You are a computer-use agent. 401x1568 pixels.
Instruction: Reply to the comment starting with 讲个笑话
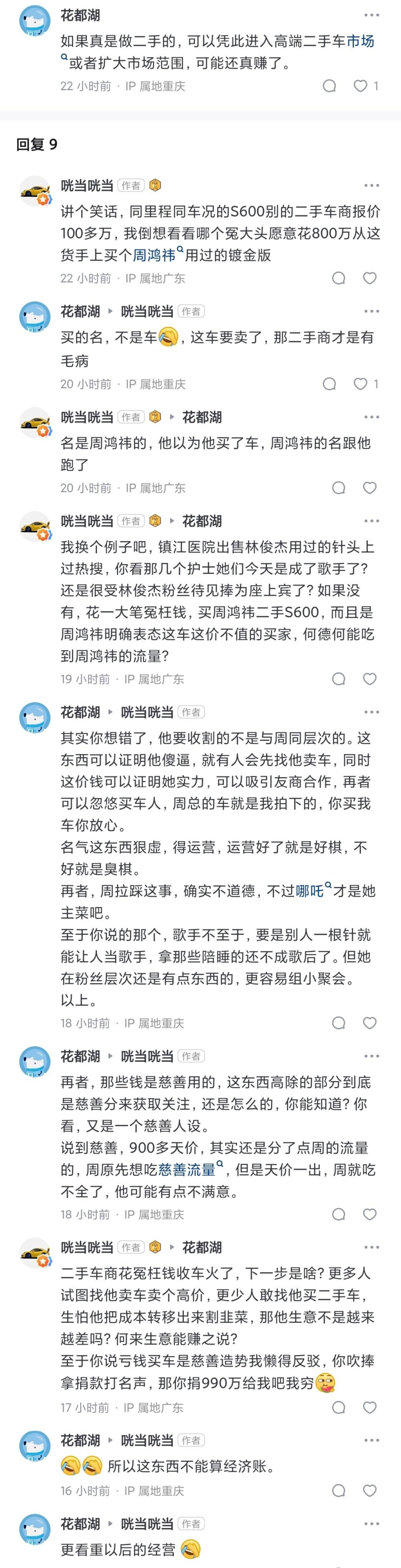338,279
